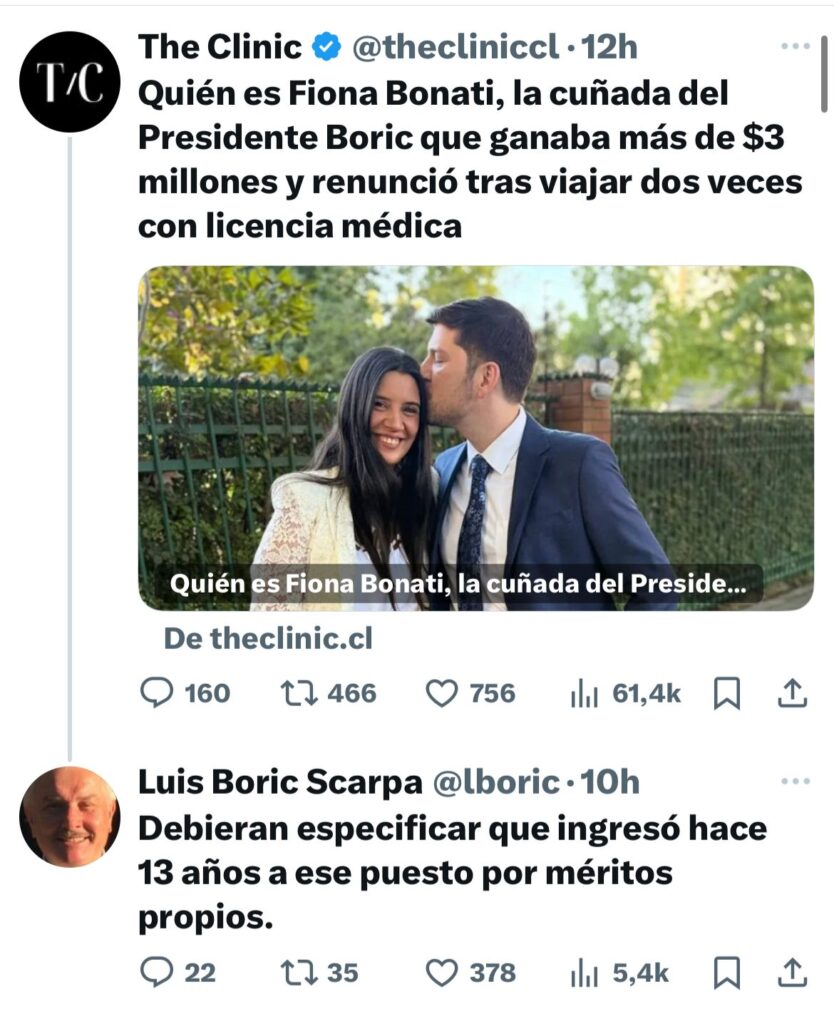Screen dimensions: 834x1024
Task: Open The Clinic's profile picture
Action: pyautogui.click(x=69, y=82)
